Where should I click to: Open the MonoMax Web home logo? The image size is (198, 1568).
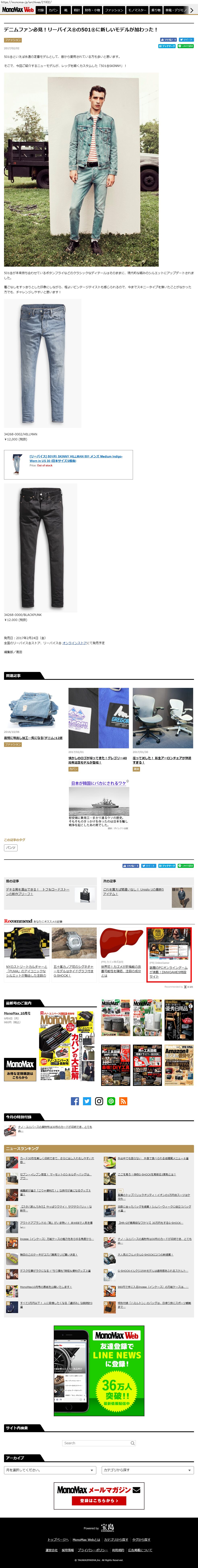18,10
